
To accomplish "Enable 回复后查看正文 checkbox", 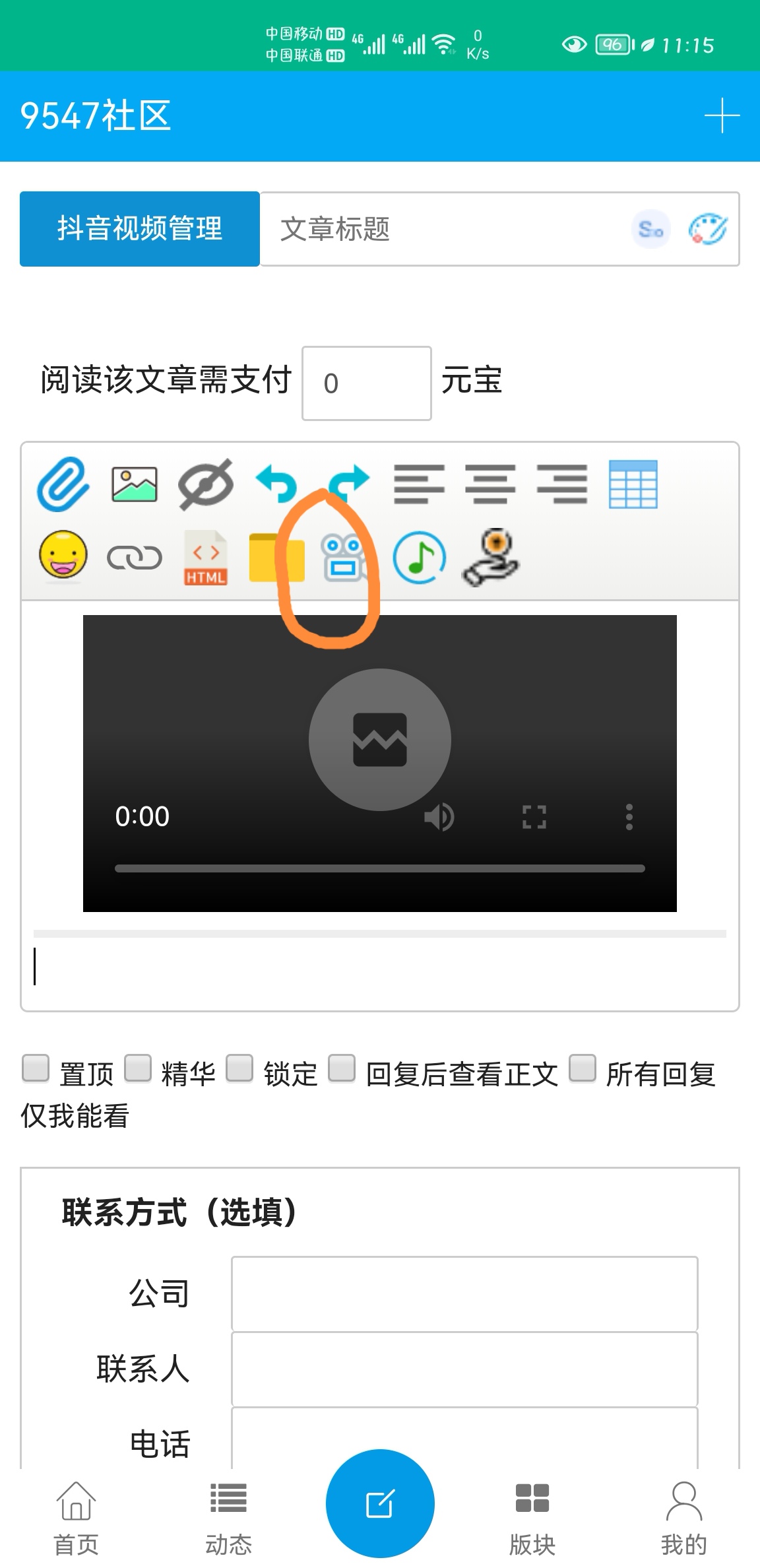I will [342, 1068].
